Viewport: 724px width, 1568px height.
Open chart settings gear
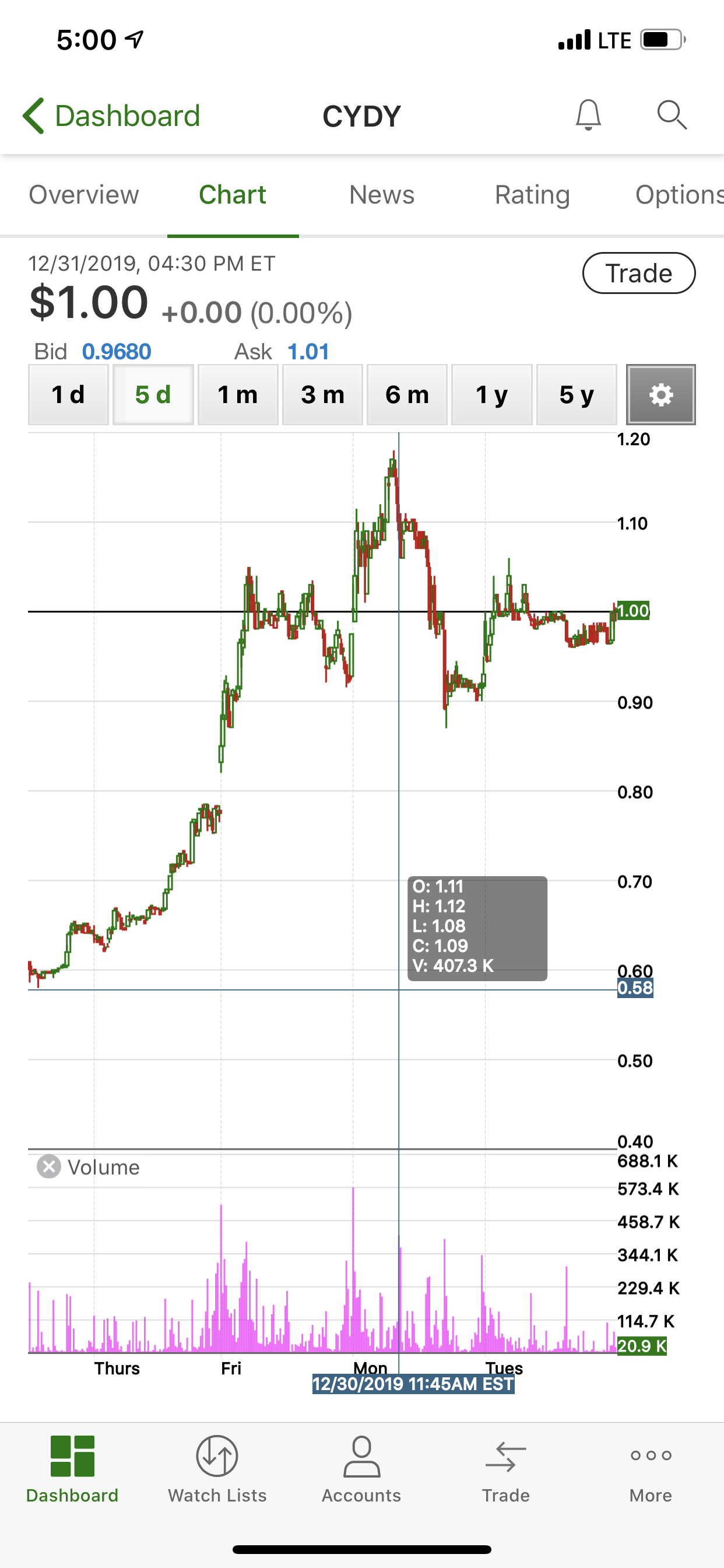coord(660,395)
